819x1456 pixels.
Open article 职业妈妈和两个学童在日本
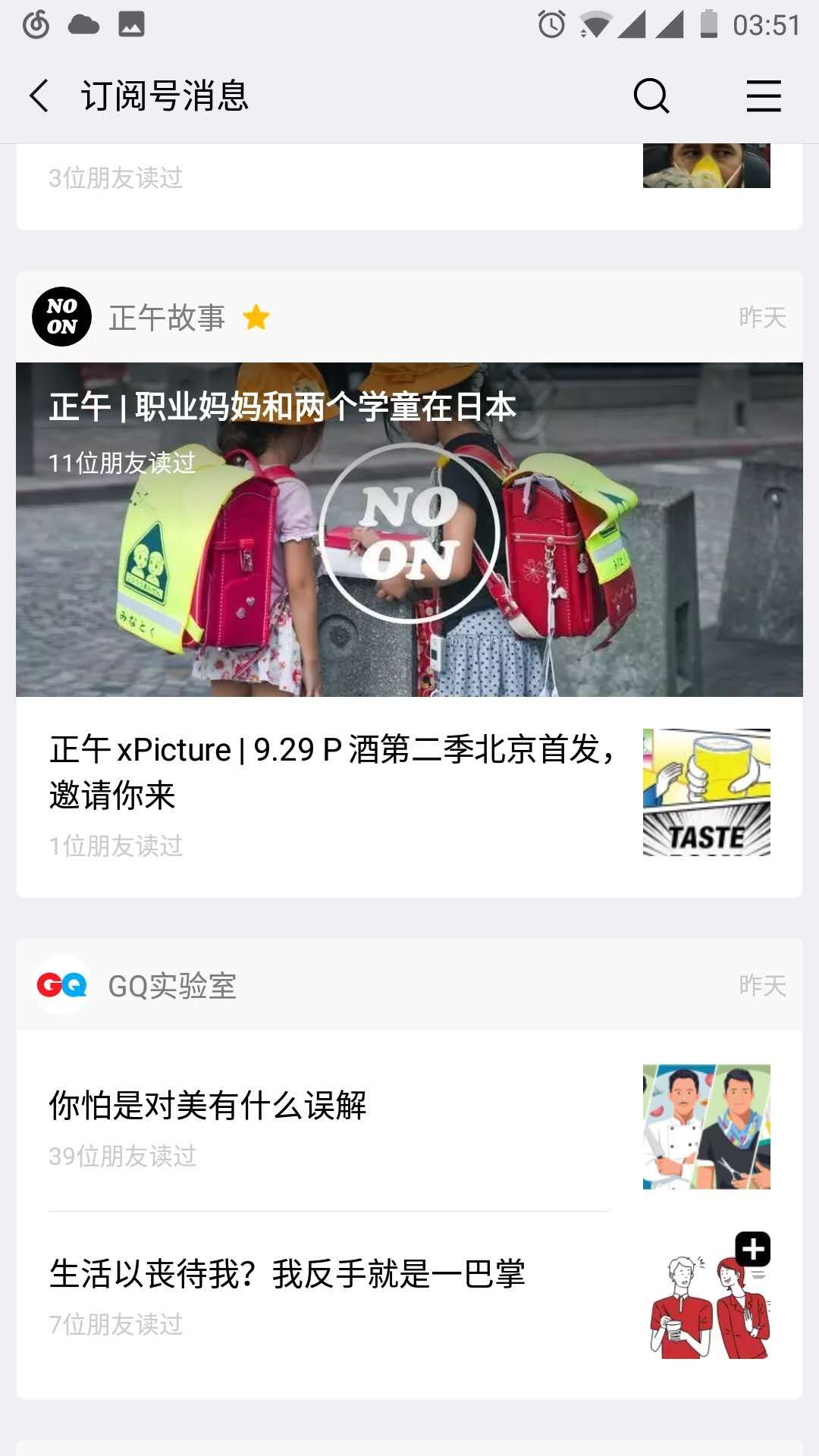[x=409, y=529]
